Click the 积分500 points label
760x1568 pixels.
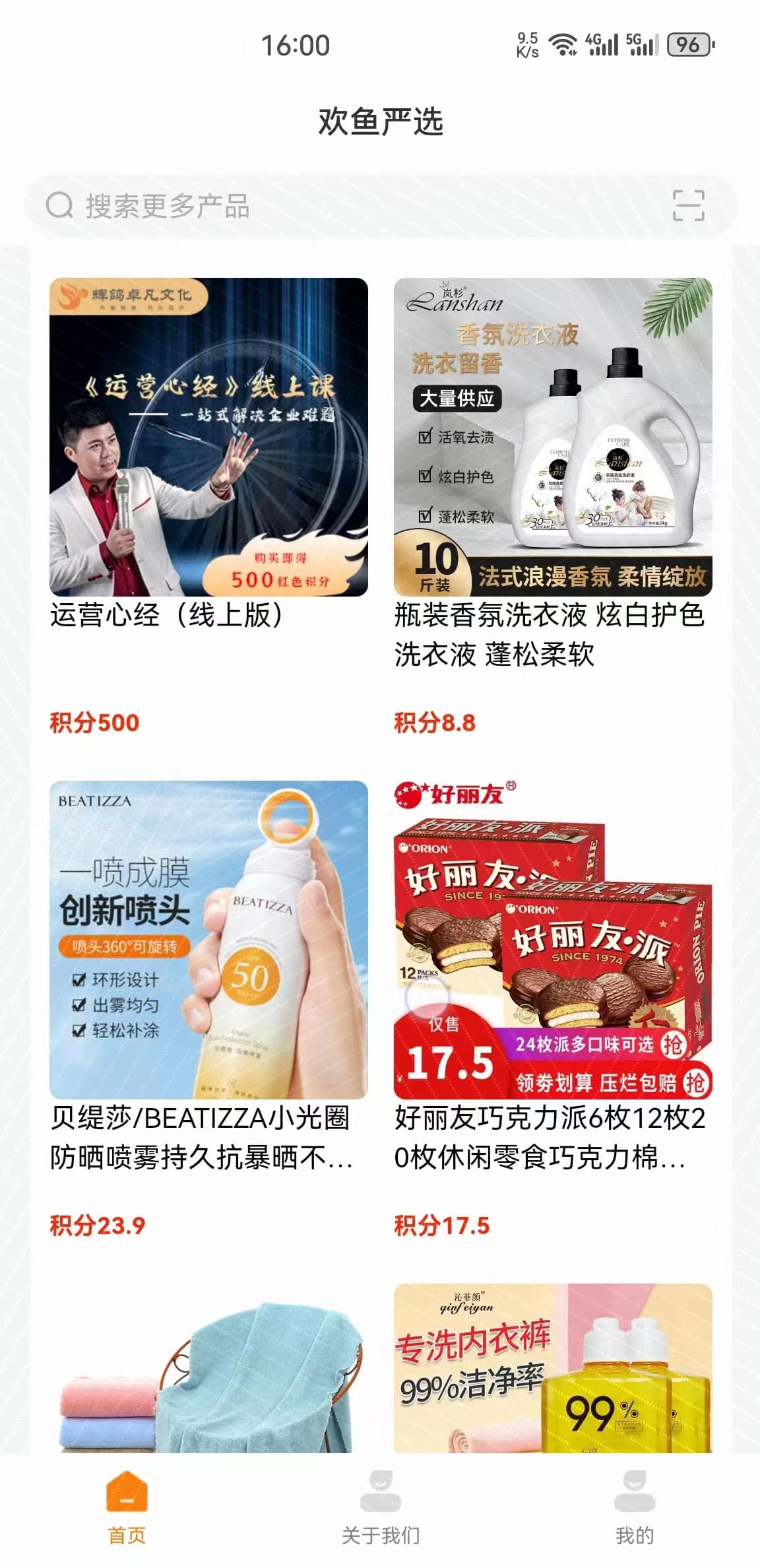(x=92, y=723)
